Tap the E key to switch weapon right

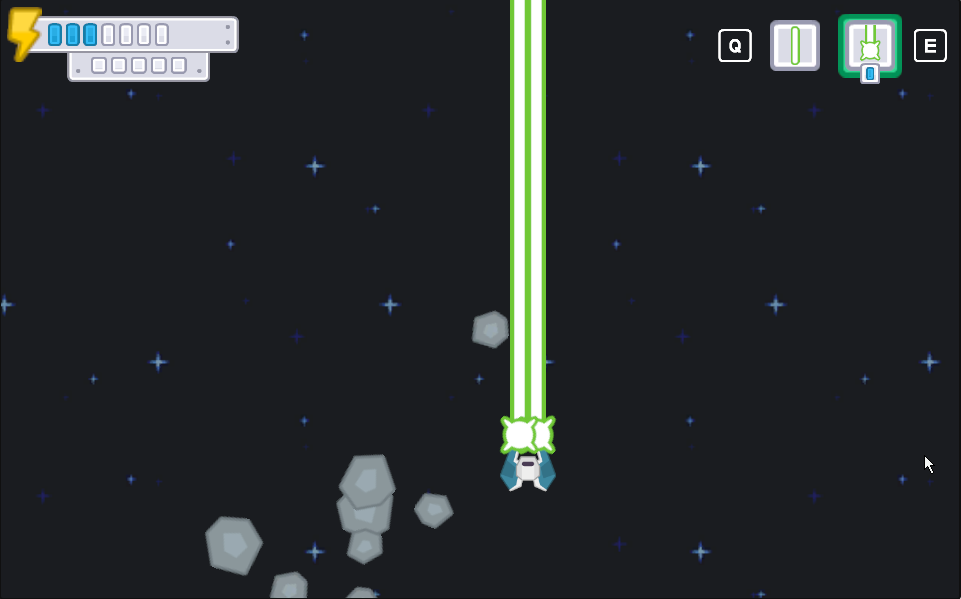pyautogui.click(x=930, y=46)
